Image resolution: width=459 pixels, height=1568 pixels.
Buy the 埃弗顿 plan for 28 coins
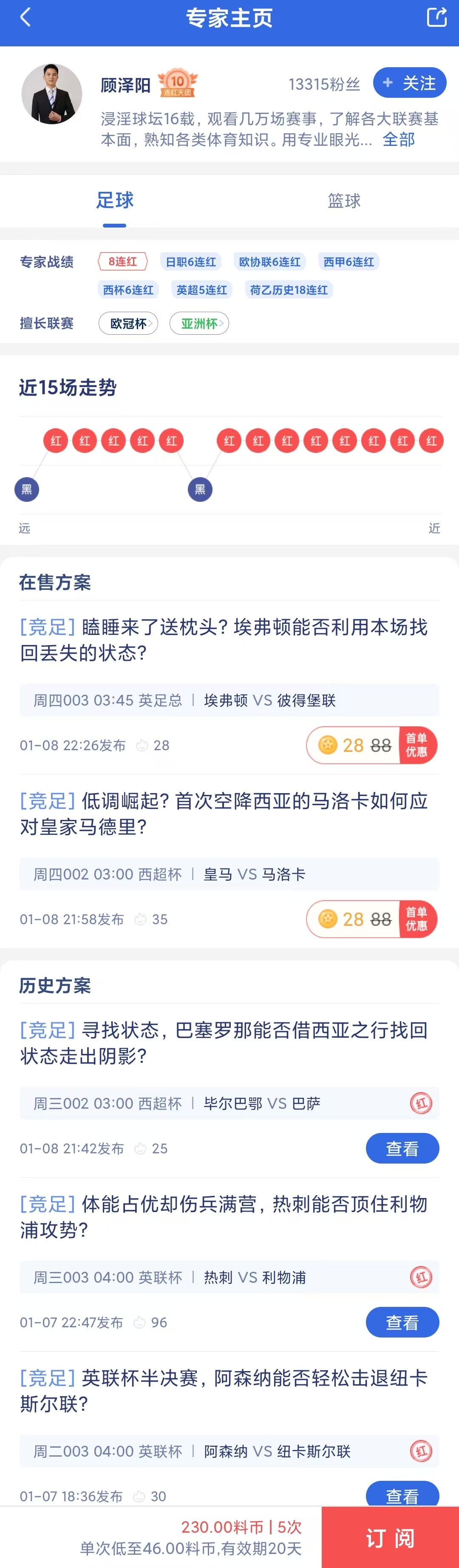pyautogui.click(x=371, y=745)
